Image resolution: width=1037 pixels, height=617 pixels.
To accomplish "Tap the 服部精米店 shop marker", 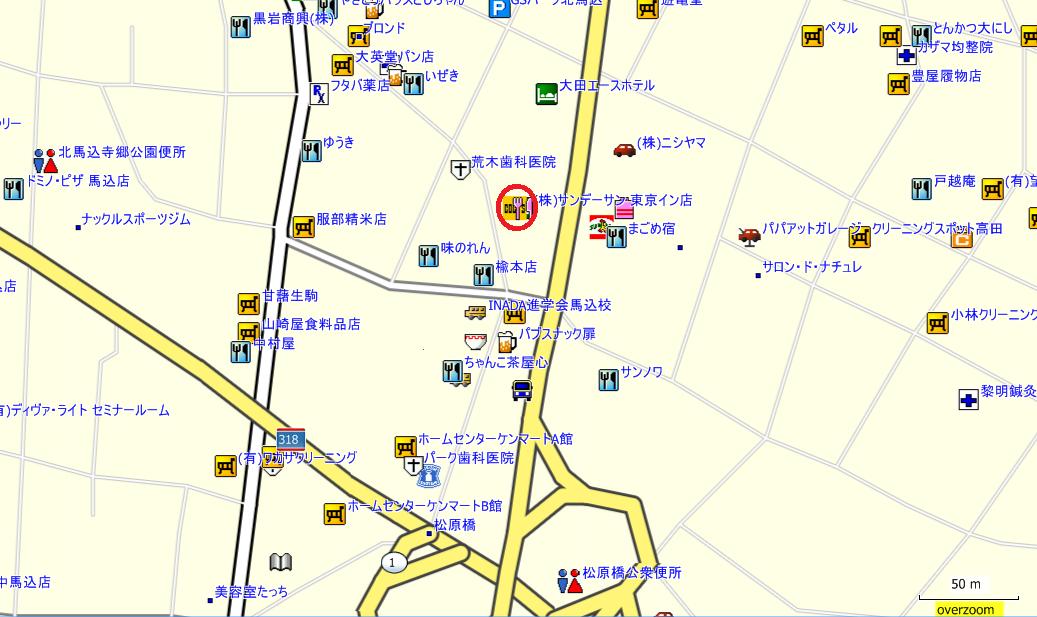I will tap(304, 227).
